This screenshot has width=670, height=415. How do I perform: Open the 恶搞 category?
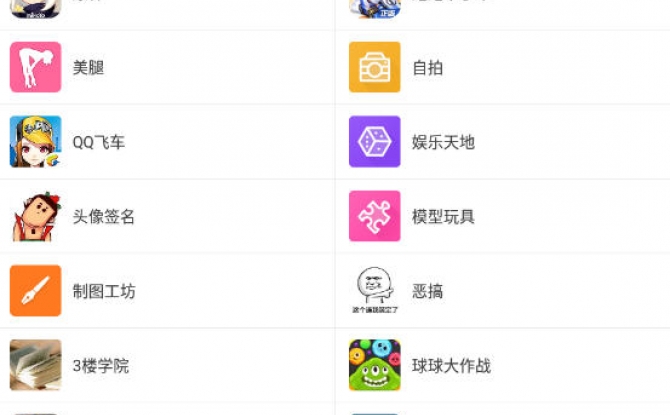coord(427,291)
